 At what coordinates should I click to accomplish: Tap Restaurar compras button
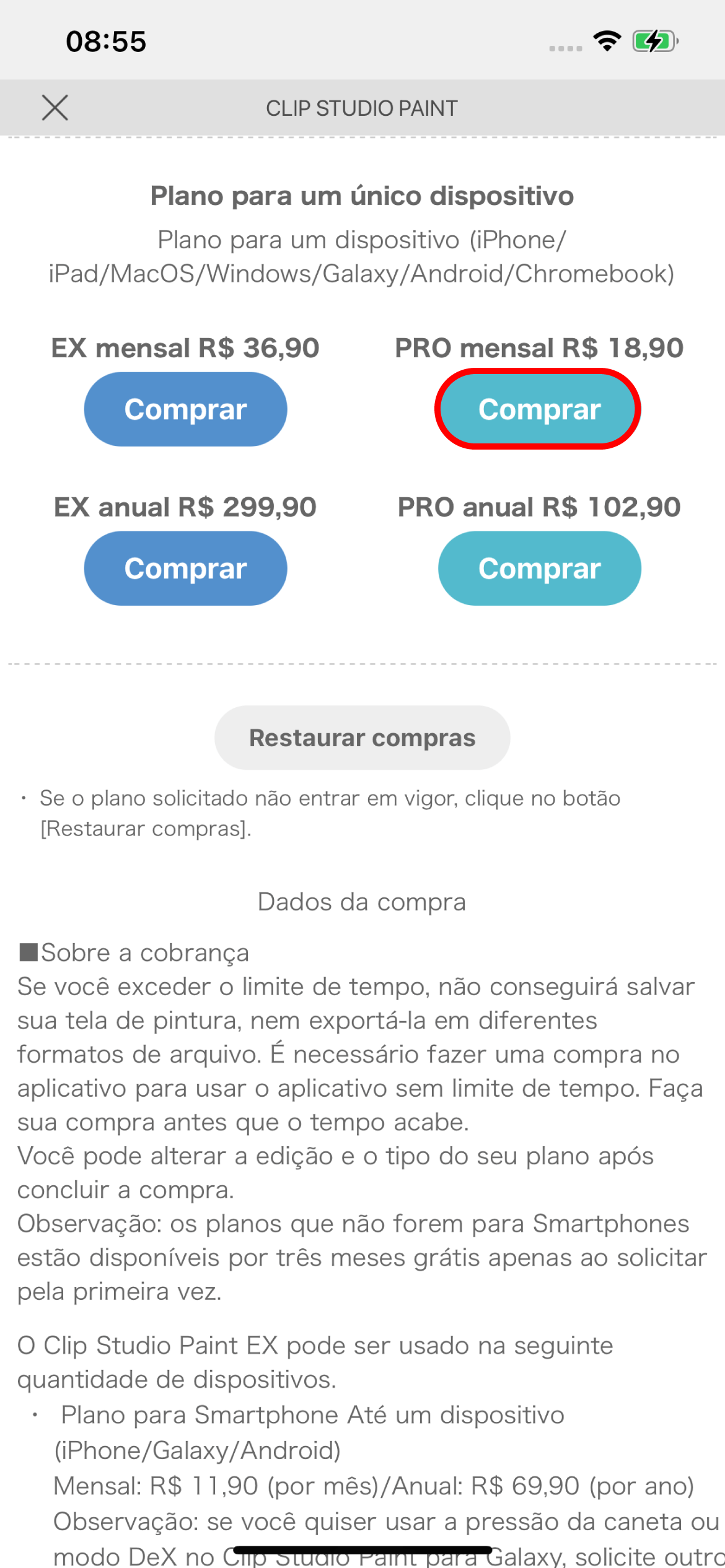coord(362,738)
